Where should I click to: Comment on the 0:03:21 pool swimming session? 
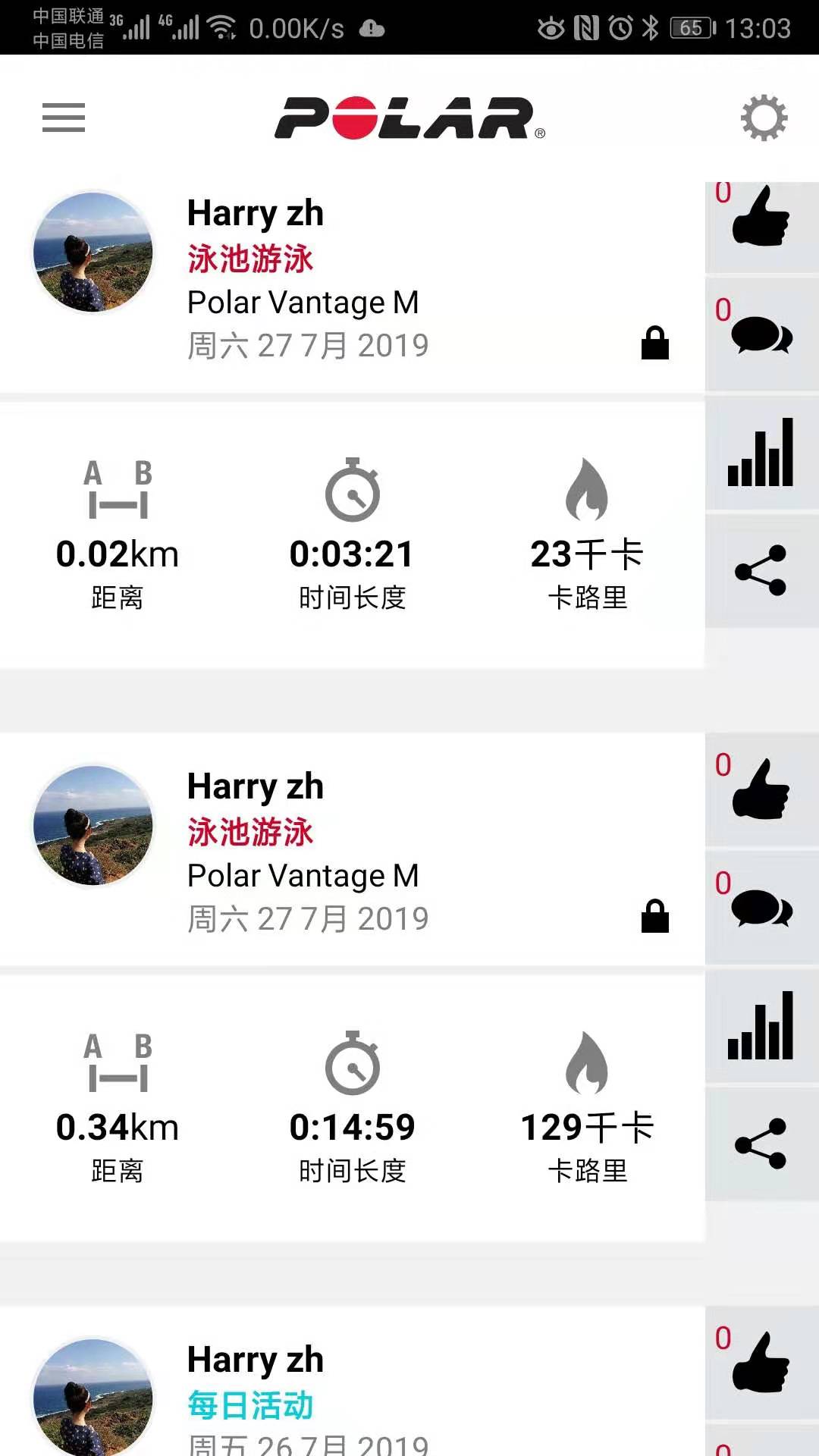761,335
